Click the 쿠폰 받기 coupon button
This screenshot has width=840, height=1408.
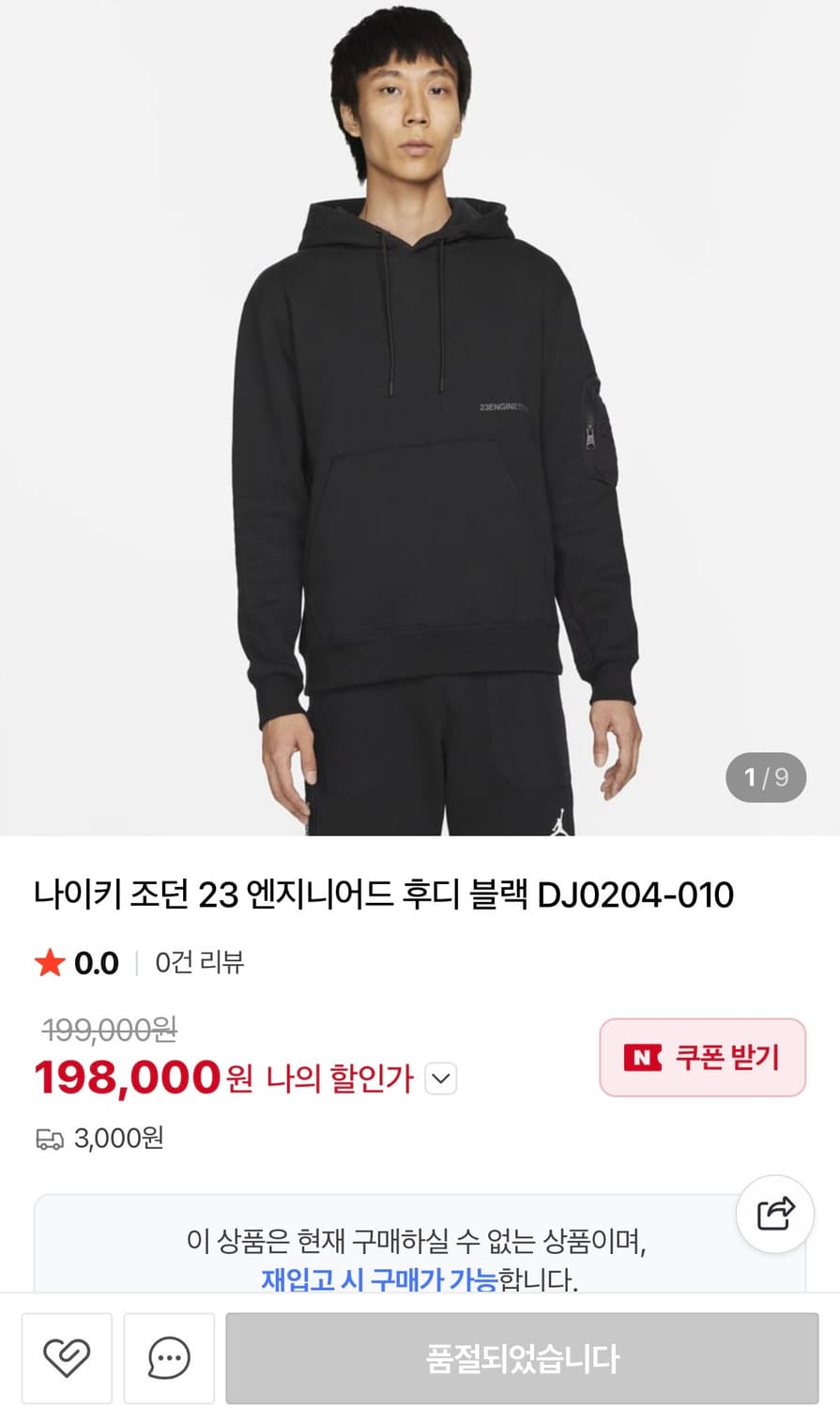click(702, 1058)
